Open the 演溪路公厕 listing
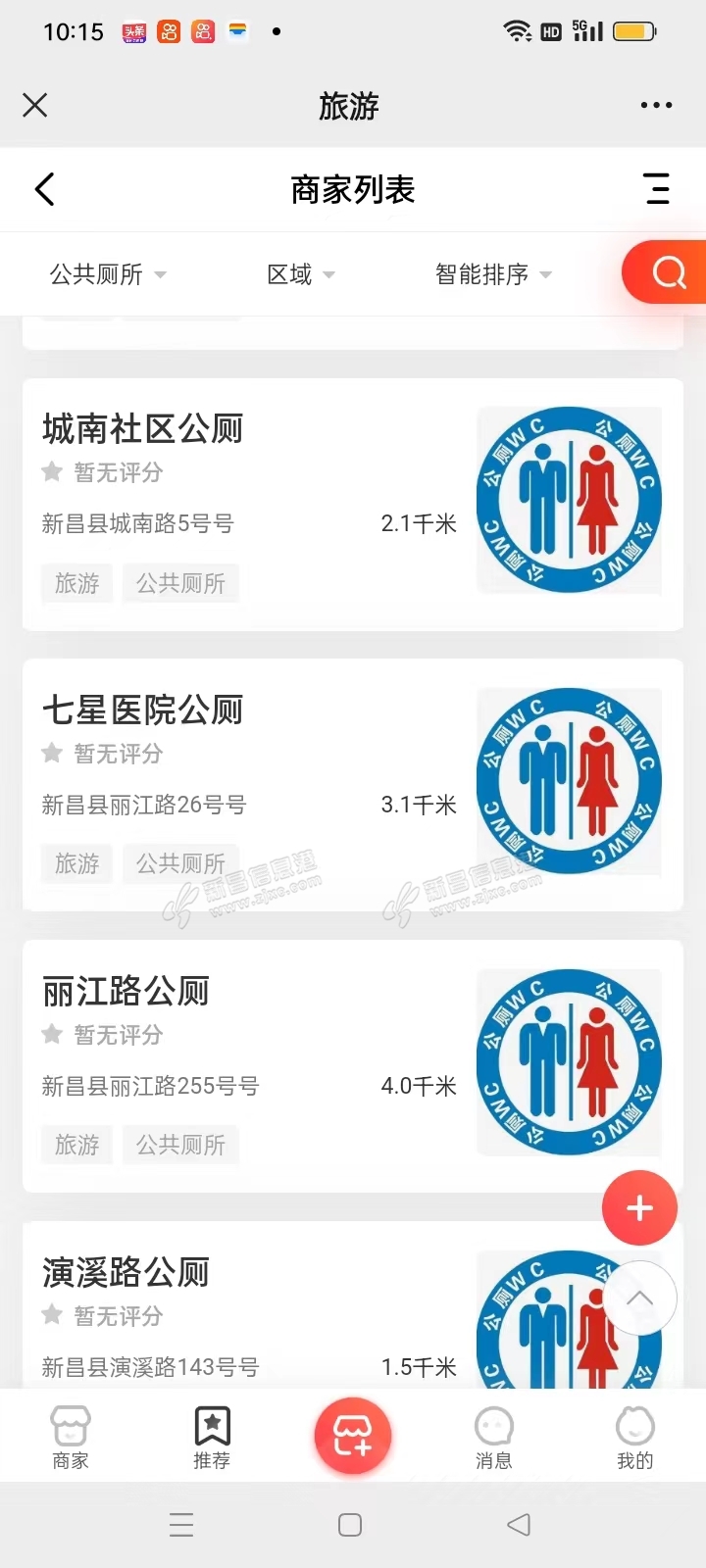The height and width of the screenshot is (1568, 706). tap(126, 1273)
